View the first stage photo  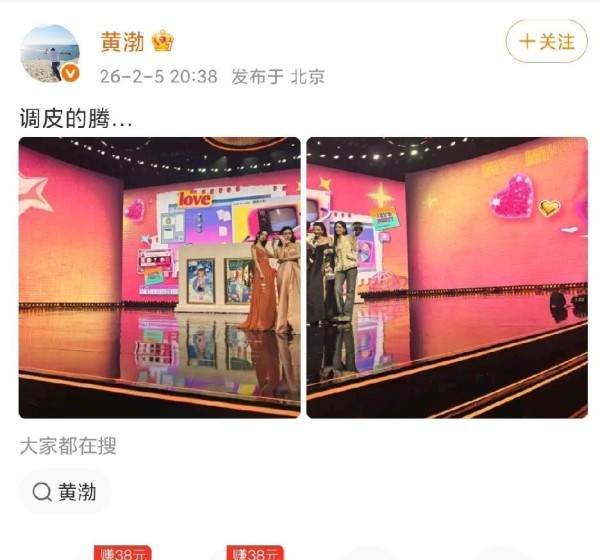tap(159, 277)
